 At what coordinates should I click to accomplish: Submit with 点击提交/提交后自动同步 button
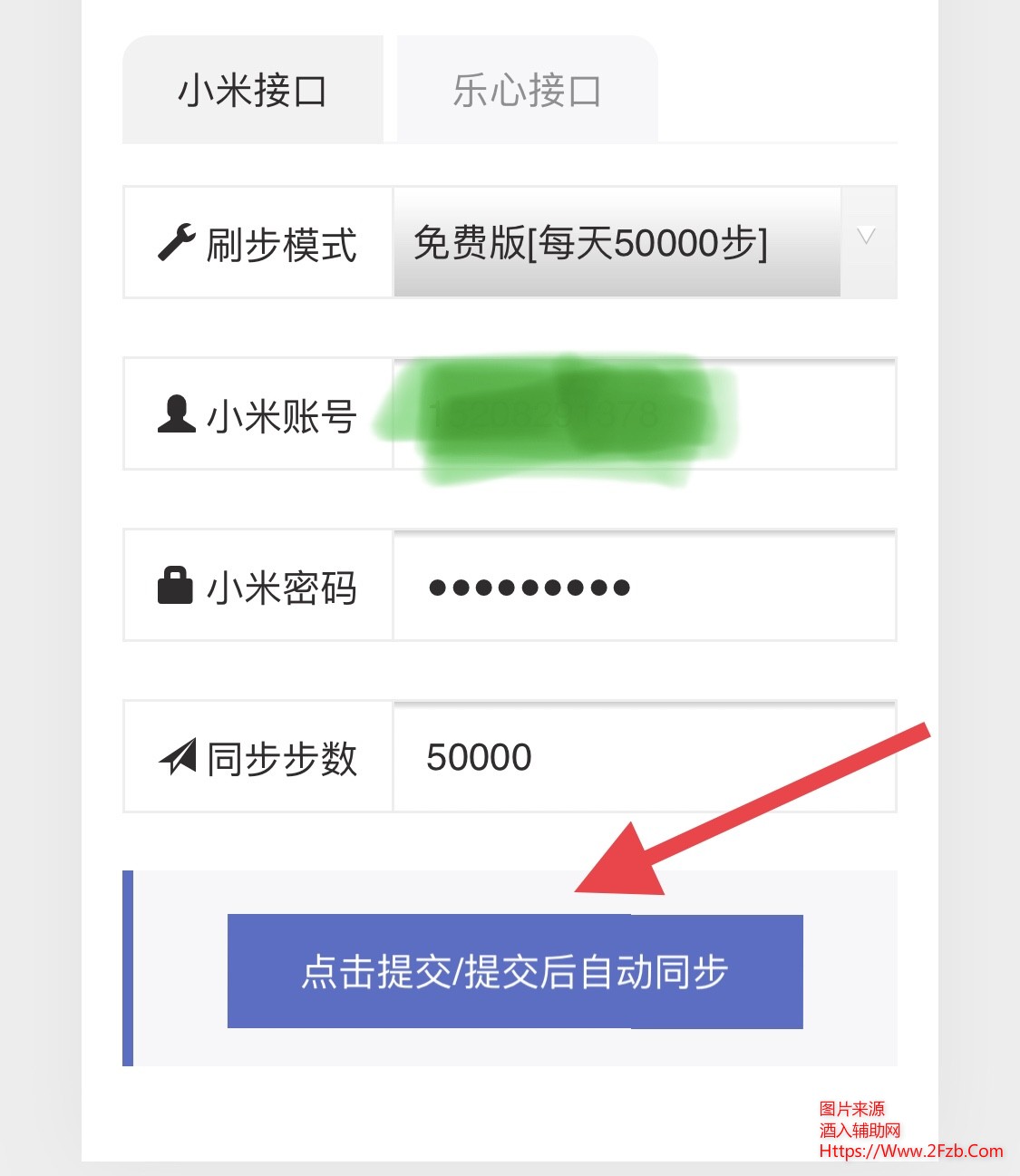[x=515, y=971]
